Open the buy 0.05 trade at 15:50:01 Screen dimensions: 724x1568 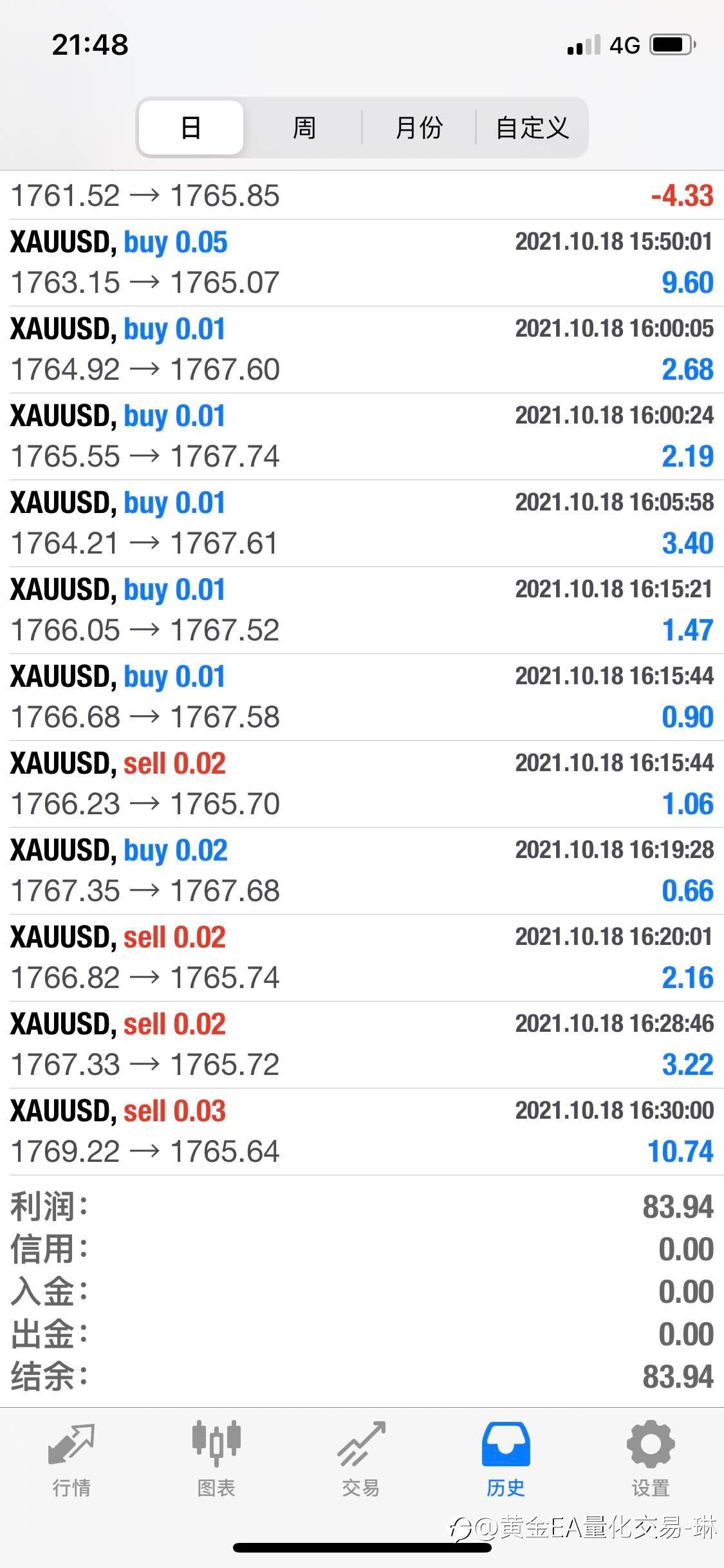362,263
